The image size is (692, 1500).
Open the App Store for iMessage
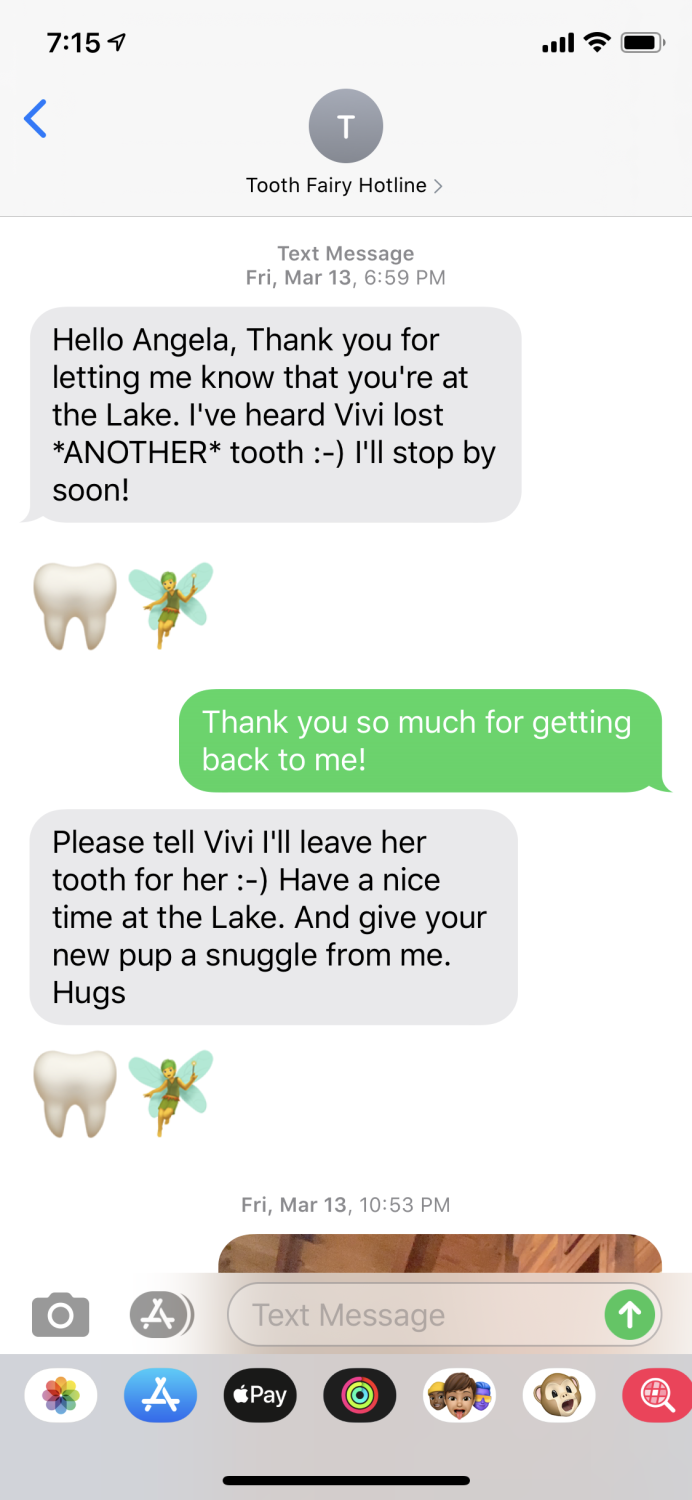tap(160, 1395)
